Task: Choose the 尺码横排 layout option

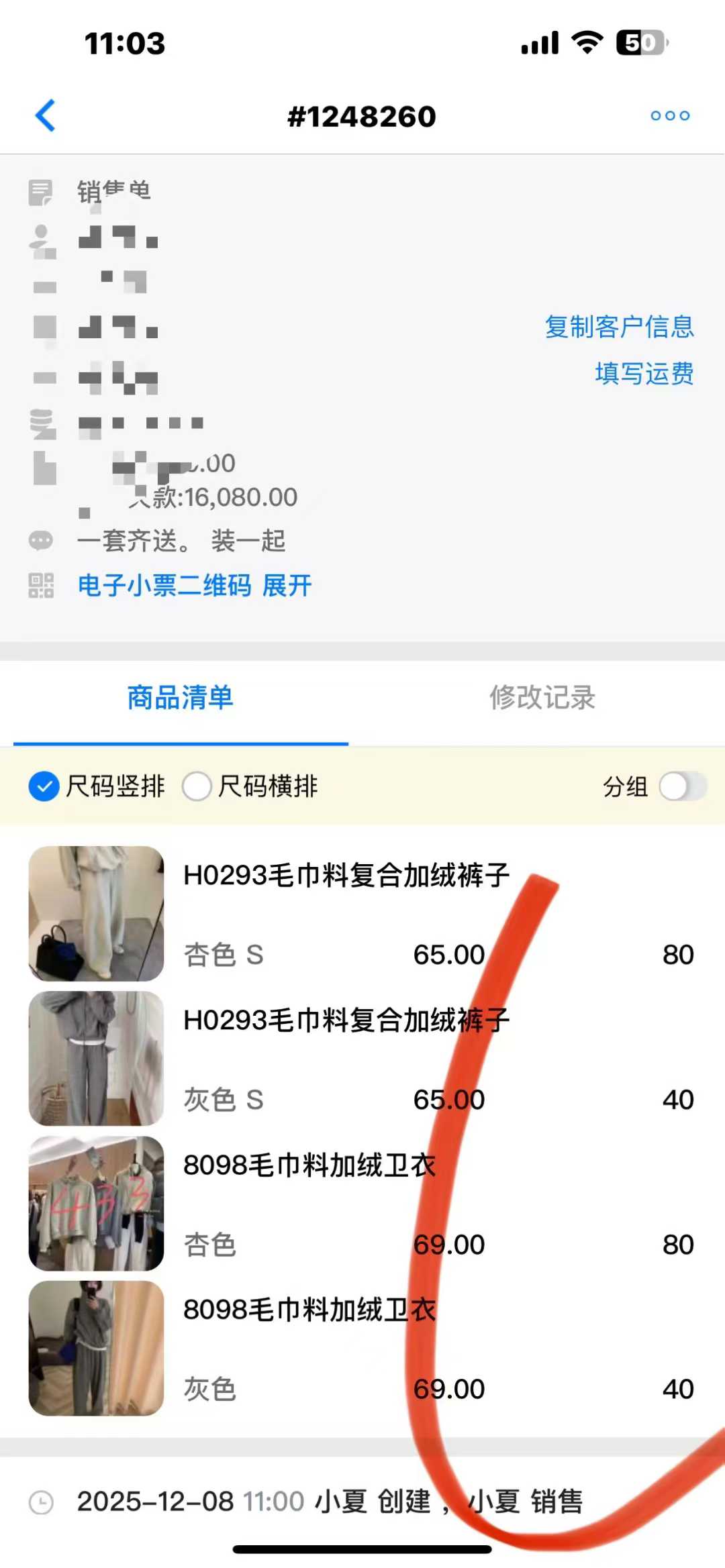Action: 197,786
